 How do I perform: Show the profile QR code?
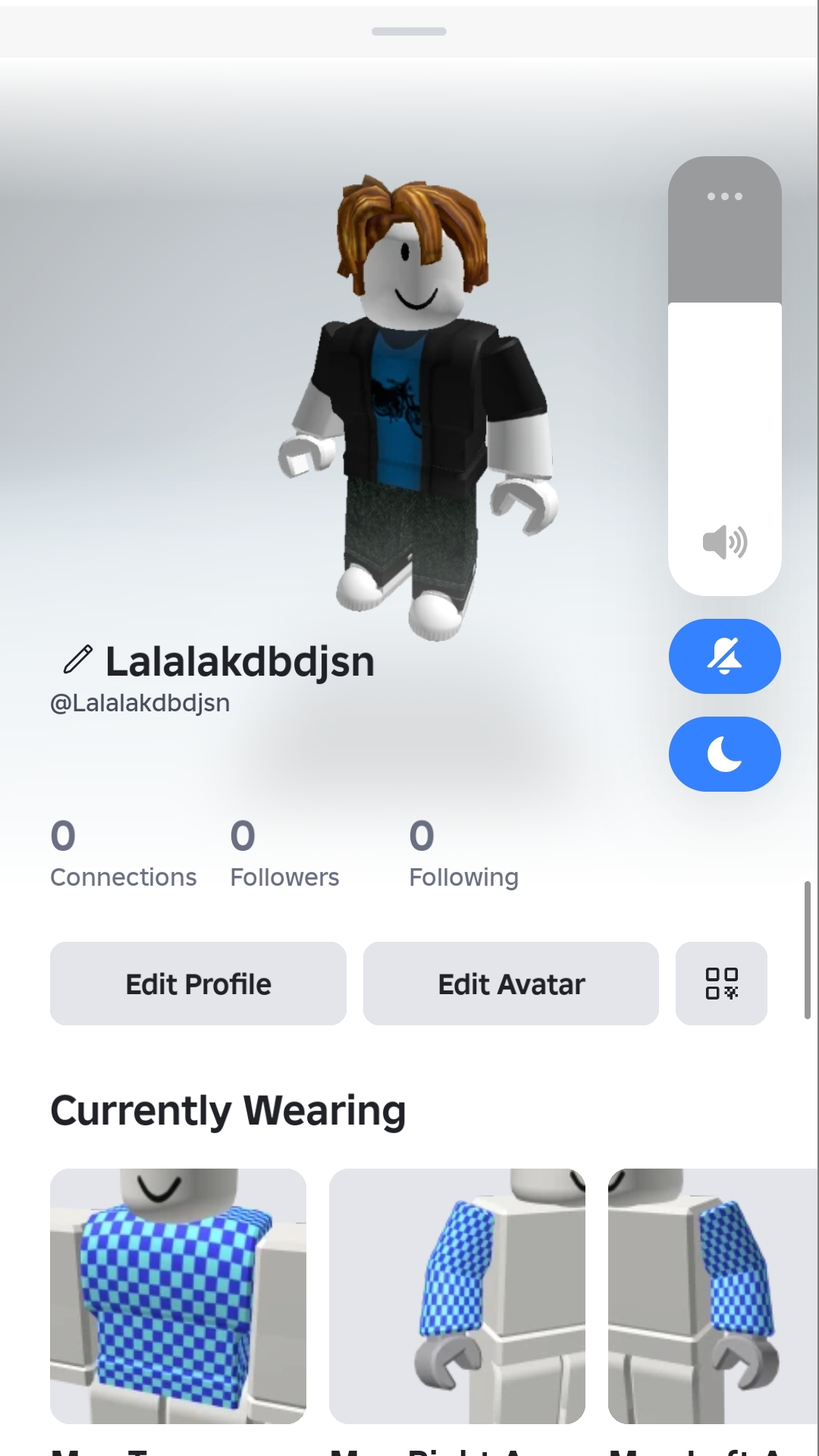[721, 984]
